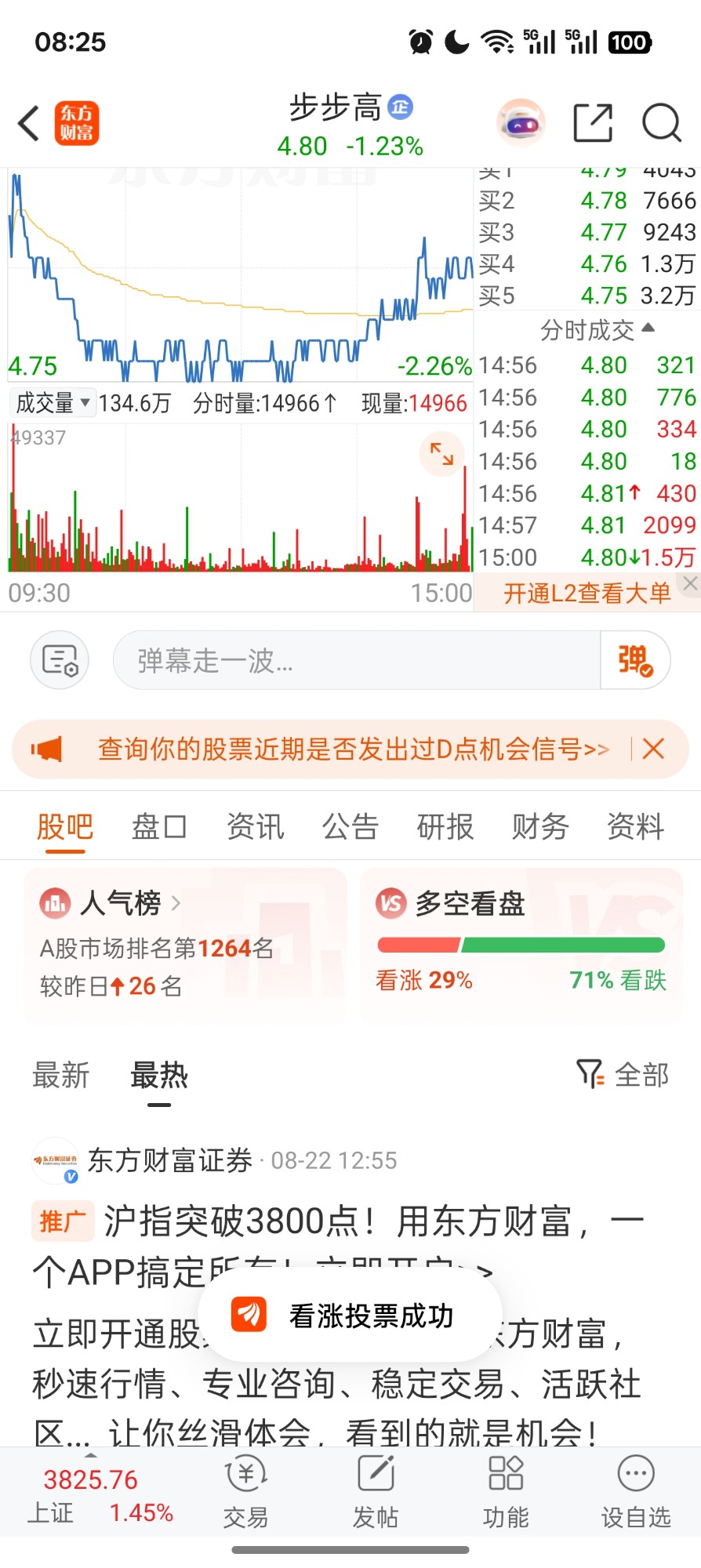Type in the 弹幕走一波 field
This screenshot has height=1568, width=701.
357,660
